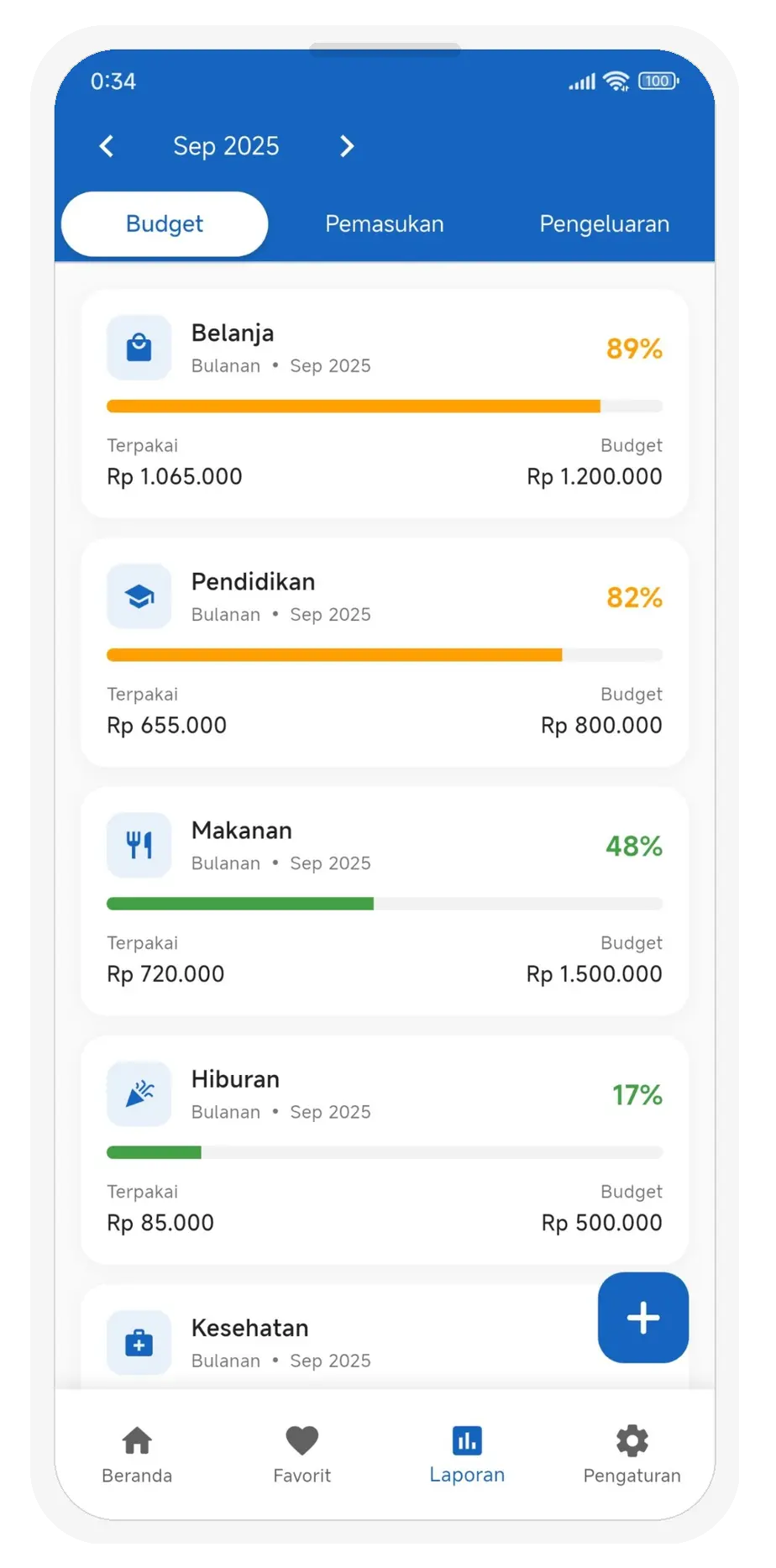The height and width of the screenshot is (1568, 776).
Task: Select the Hiburan party popper icon
Action: [139, 1093]
